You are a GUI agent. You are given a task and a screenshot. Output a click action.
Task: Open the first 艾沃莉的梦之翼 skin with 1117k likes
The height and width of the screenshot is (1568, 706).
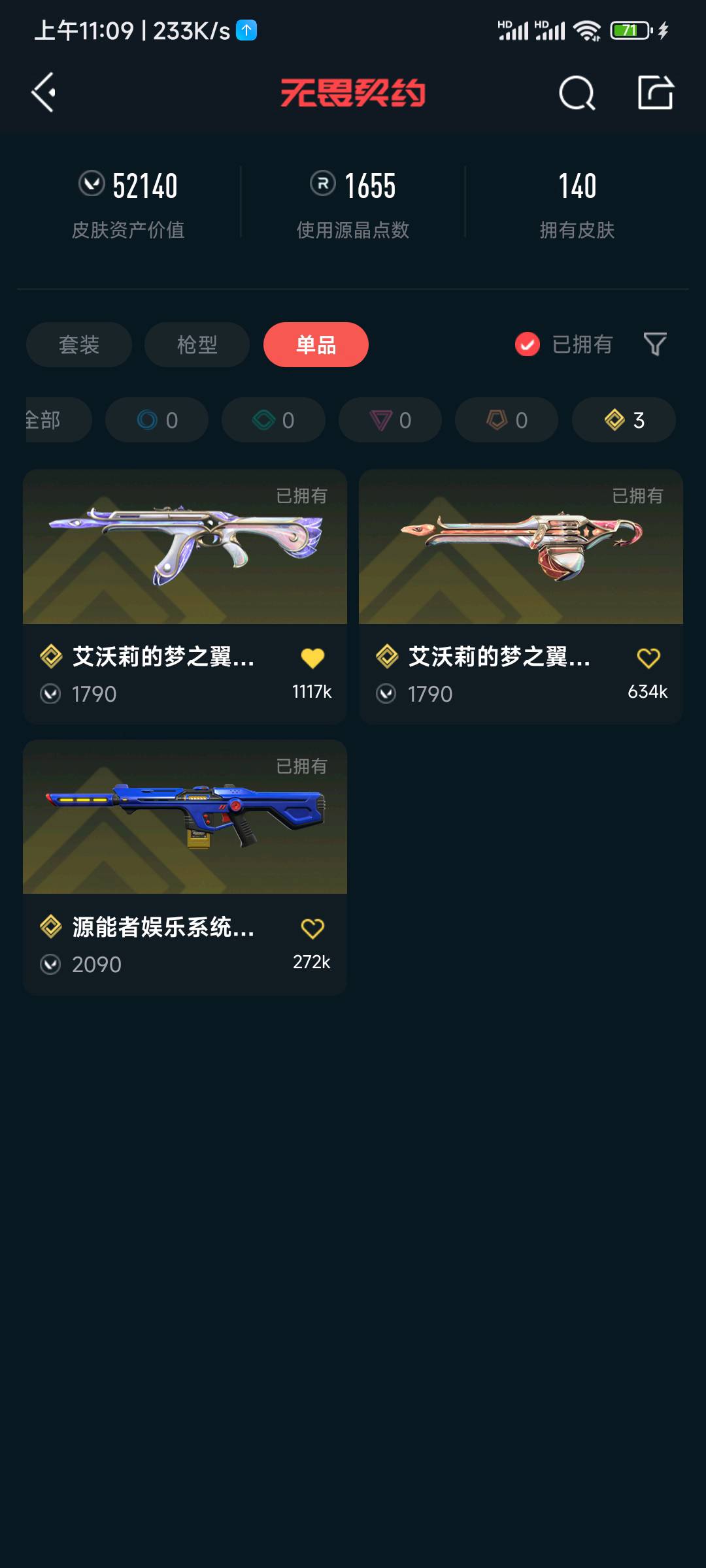coord(185,596)
